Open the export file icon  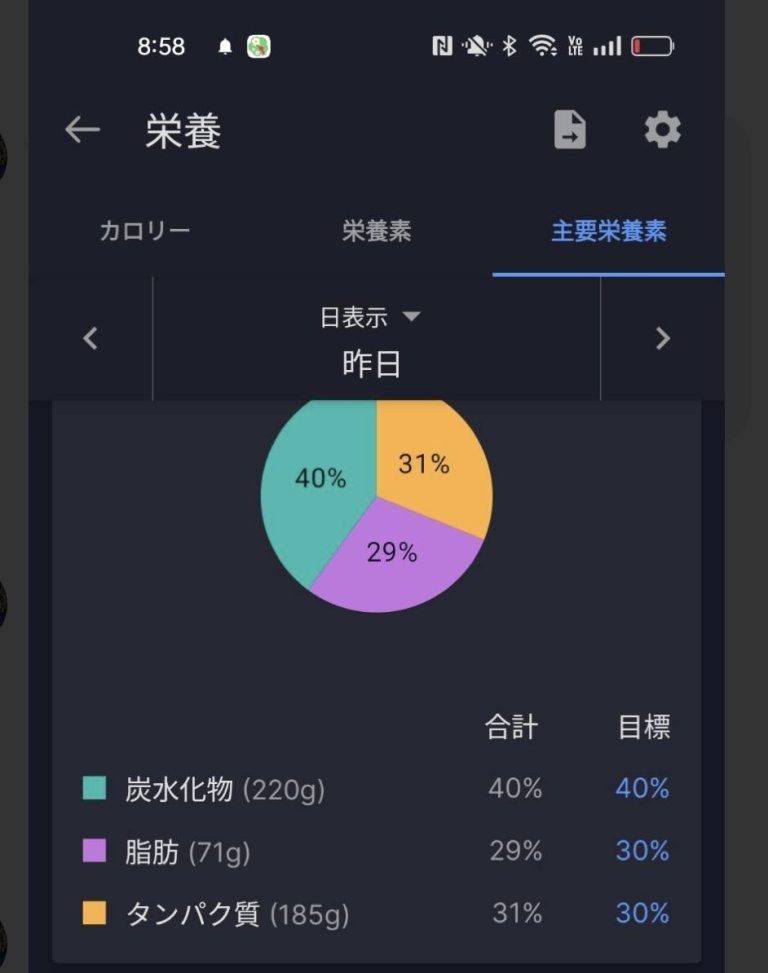[x=570, y=130]
